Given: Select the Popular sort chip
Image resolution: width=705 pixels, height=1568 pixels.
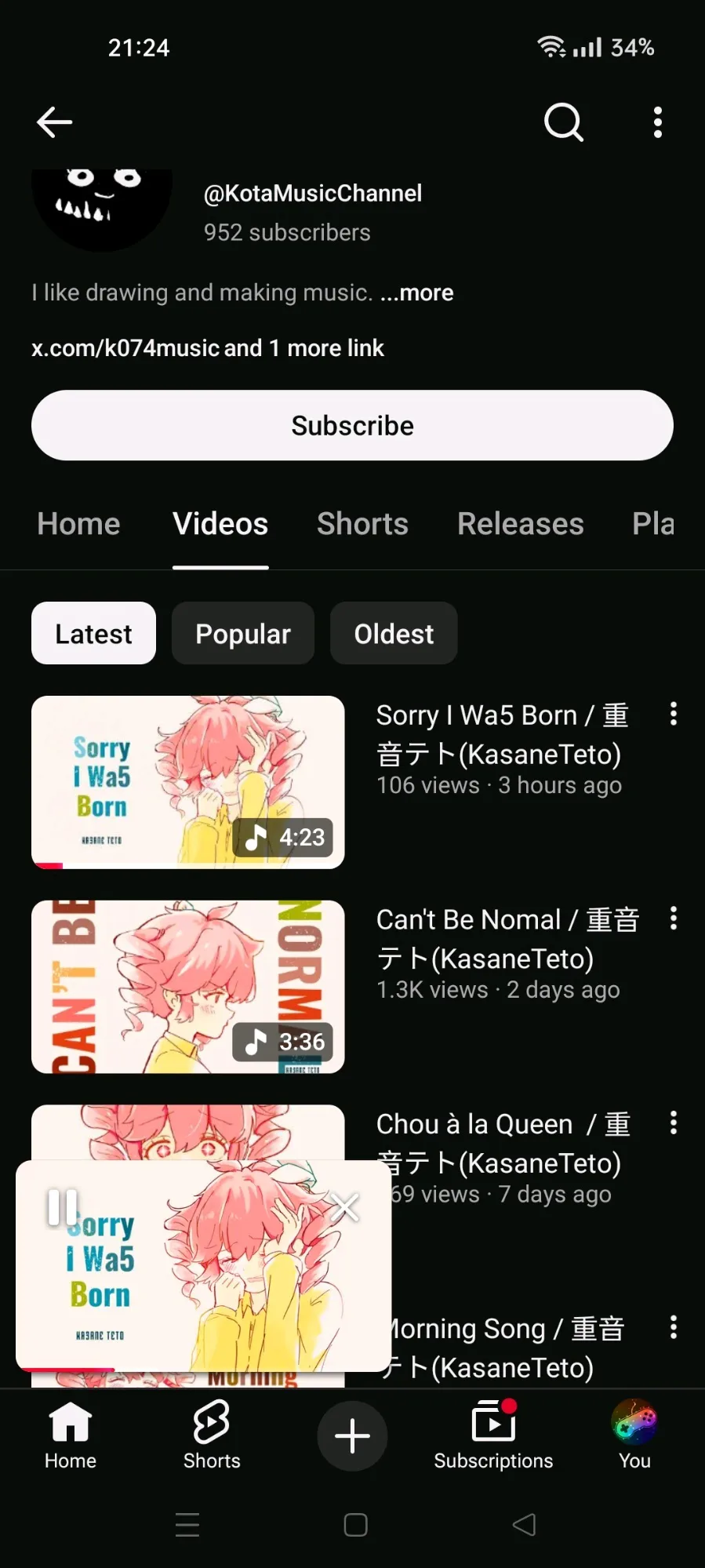Looking at the screenshot, I should (242, 634).
